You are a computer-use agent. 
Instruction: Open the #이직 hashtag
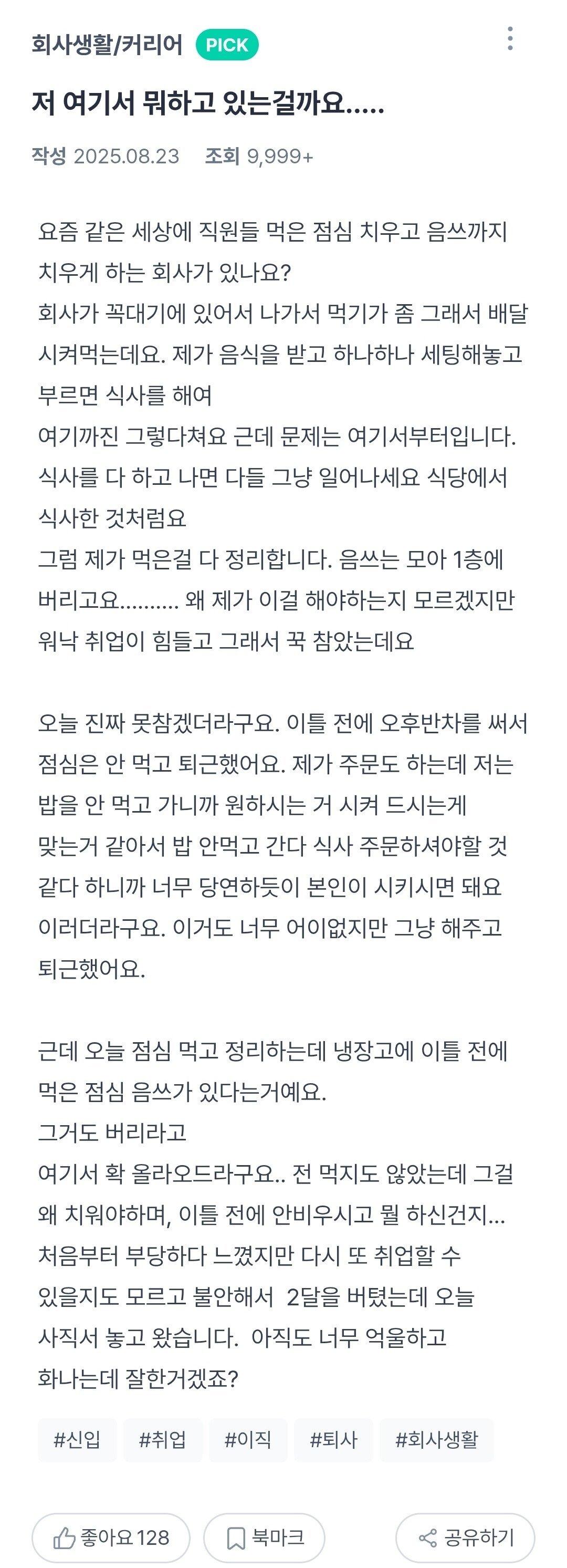[x=248, y=1439]
